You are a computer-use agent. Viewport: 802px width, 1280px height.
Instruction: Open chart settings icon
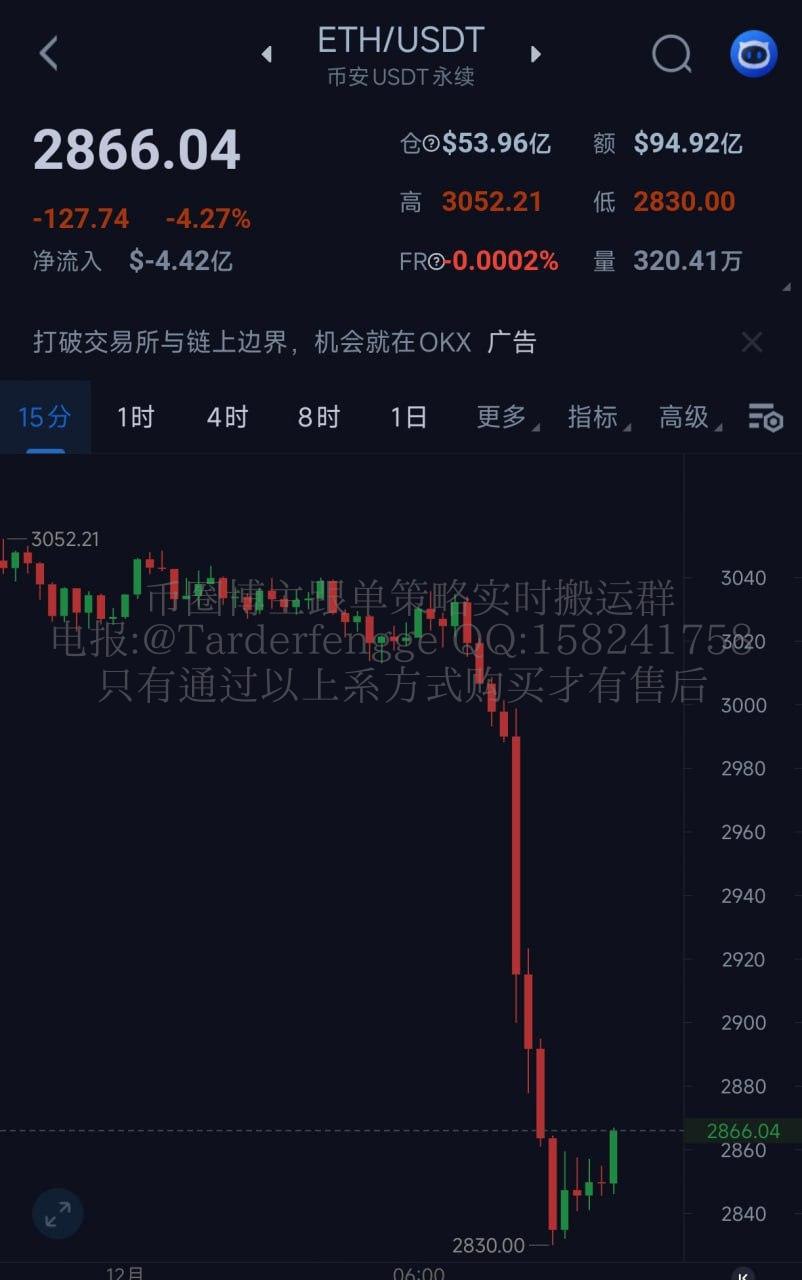tap(766, 418)
